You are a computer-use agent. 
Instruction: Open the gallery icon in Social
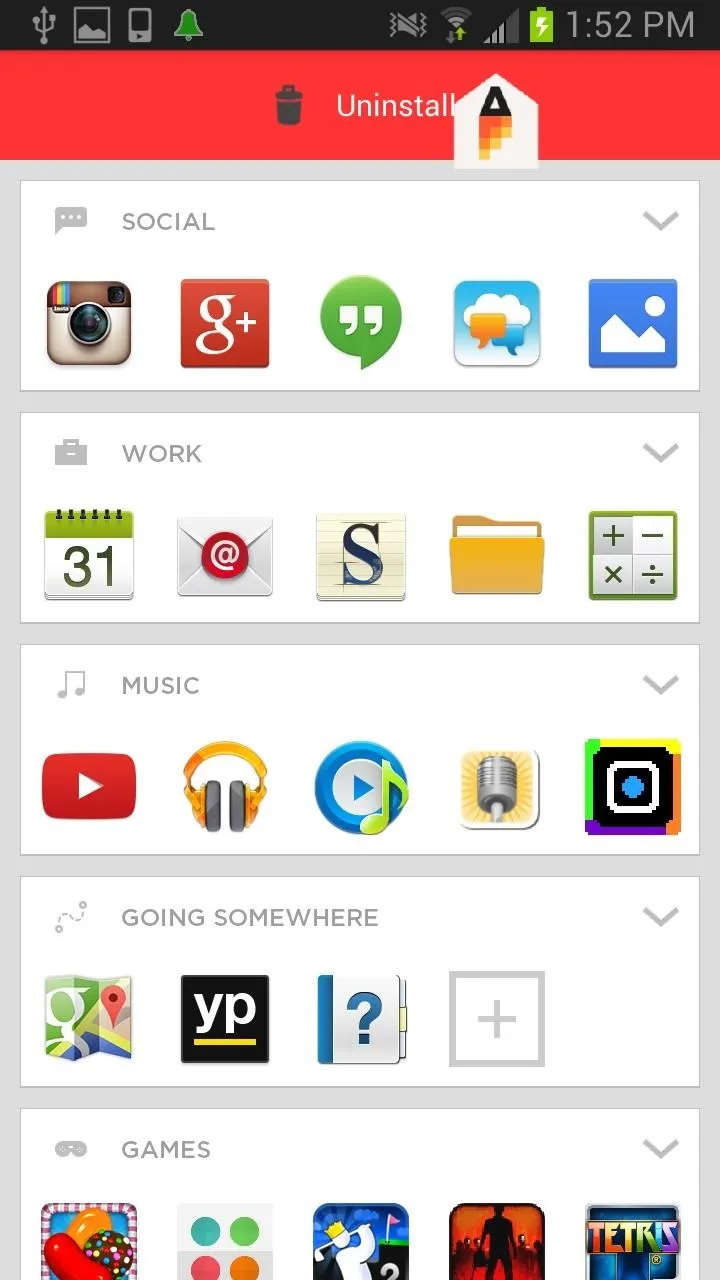(x=633, y=323)
